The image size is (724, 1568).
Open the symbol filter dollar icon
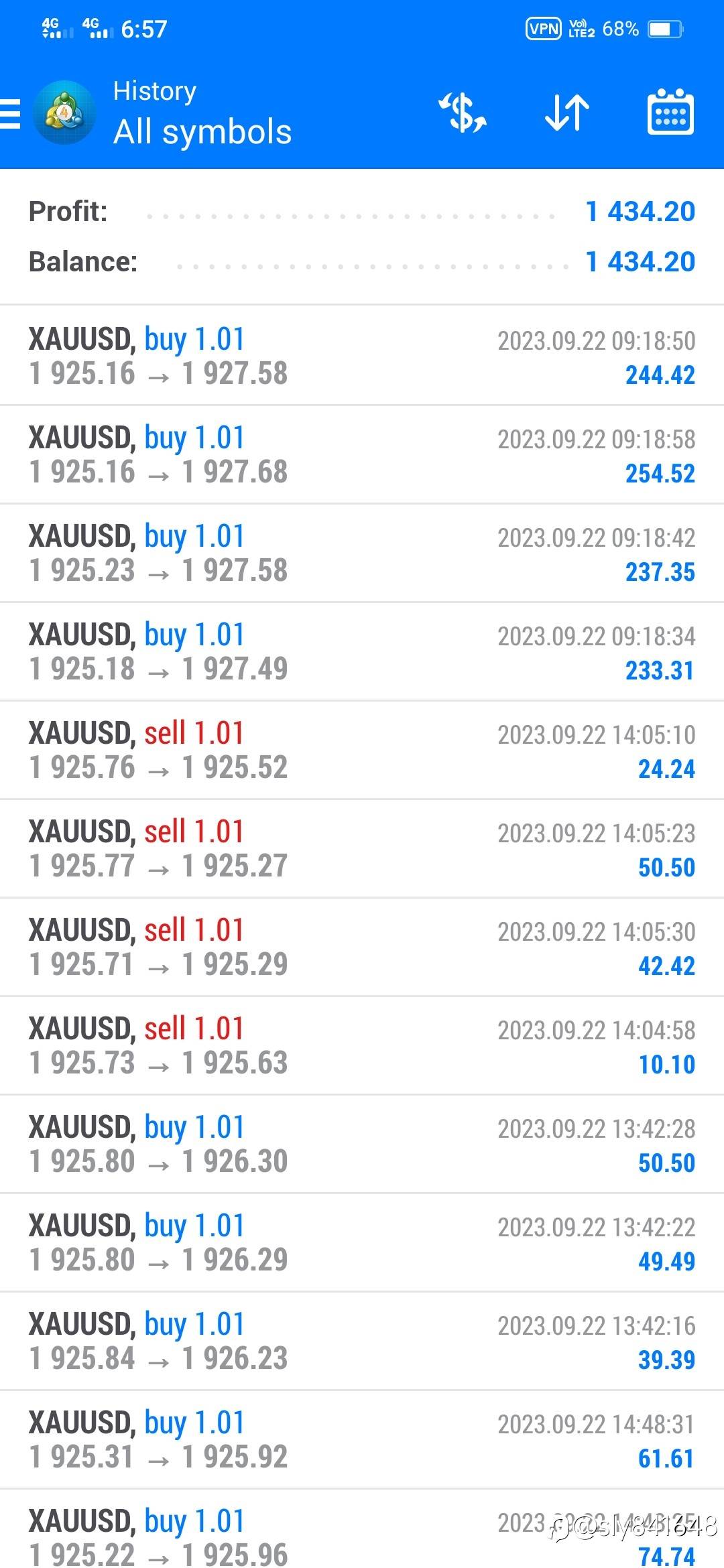(463, 113)
